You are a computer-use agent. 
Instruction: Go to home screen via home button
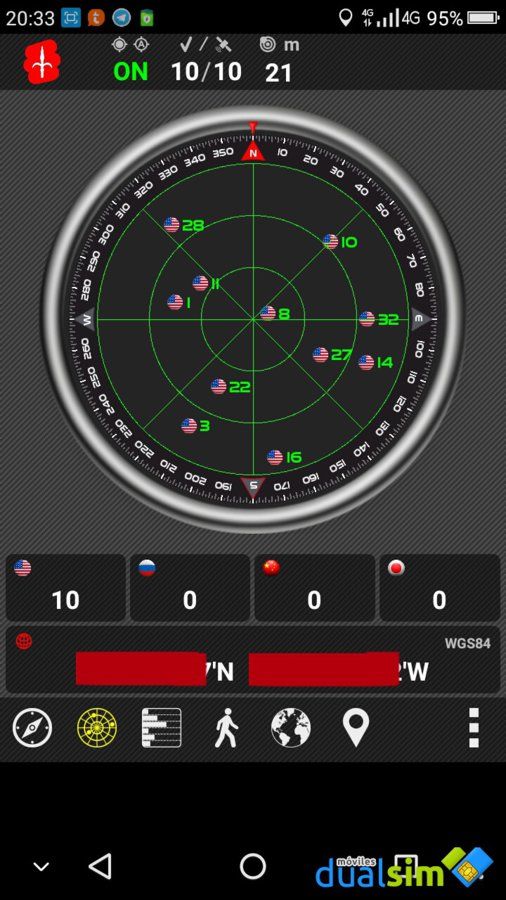[253, 866]
